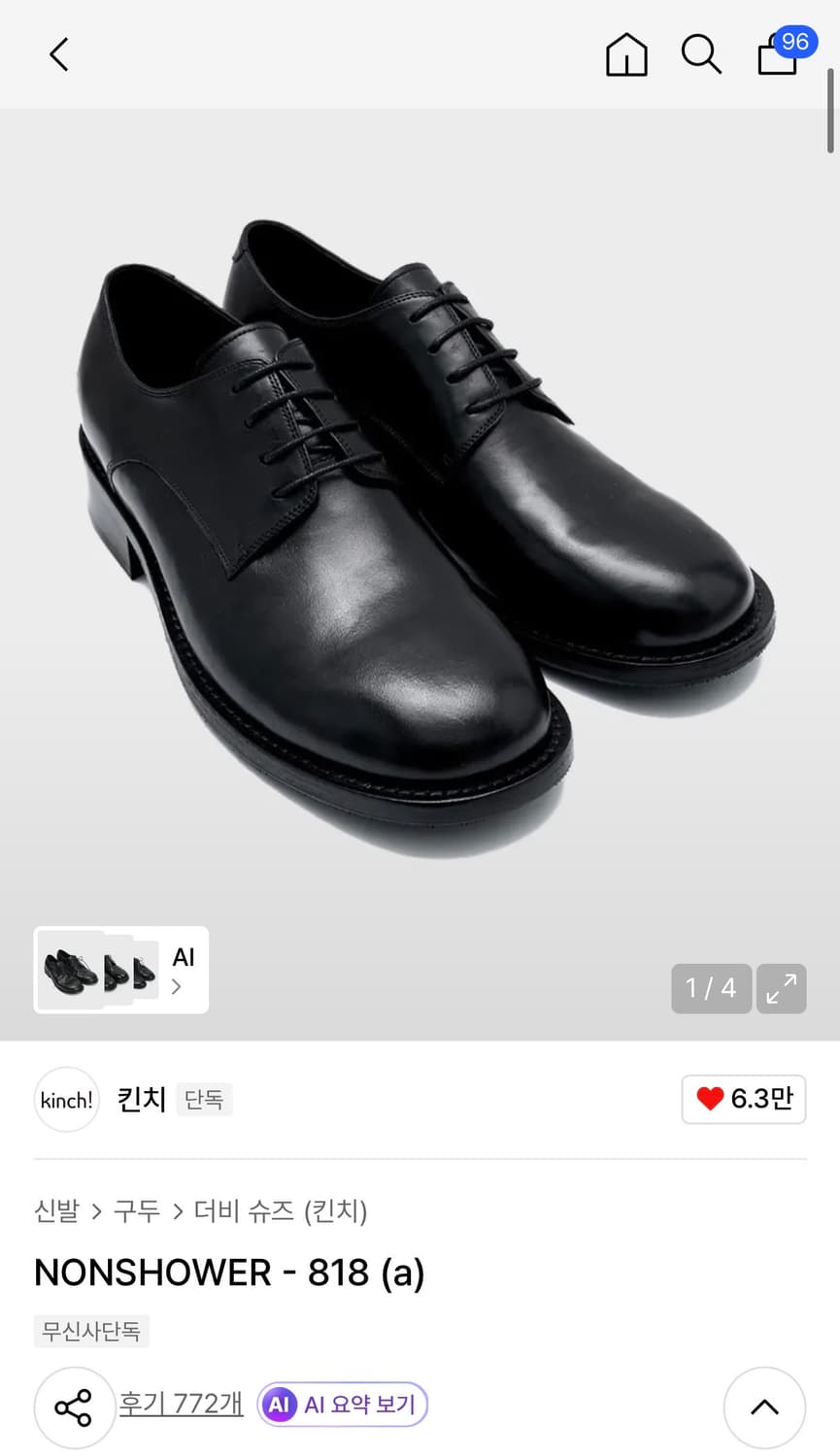The width and height of the screenshot is (840, 1456).
Task: Select the 무신사단독 tag
Action: click(x=90, y=1331)
